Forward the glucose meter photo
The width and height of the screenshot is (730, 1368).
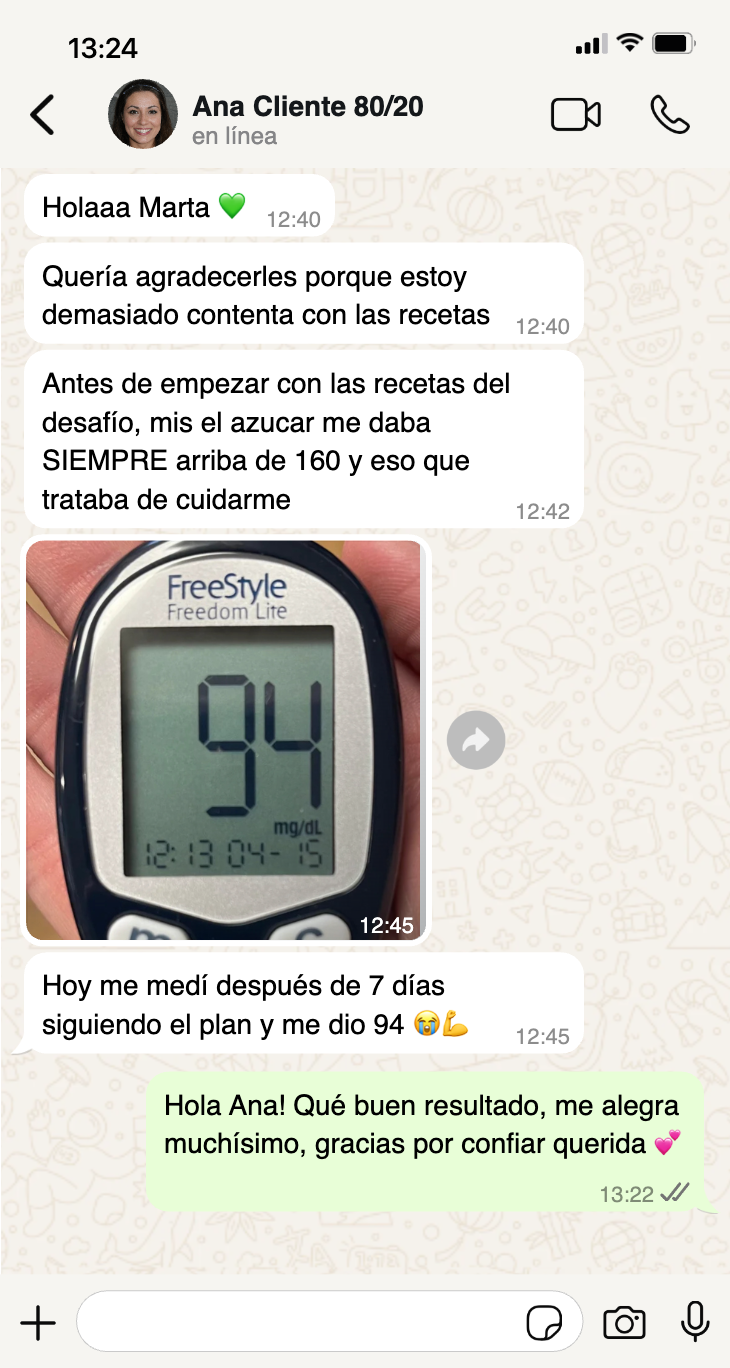click(476, 740)
